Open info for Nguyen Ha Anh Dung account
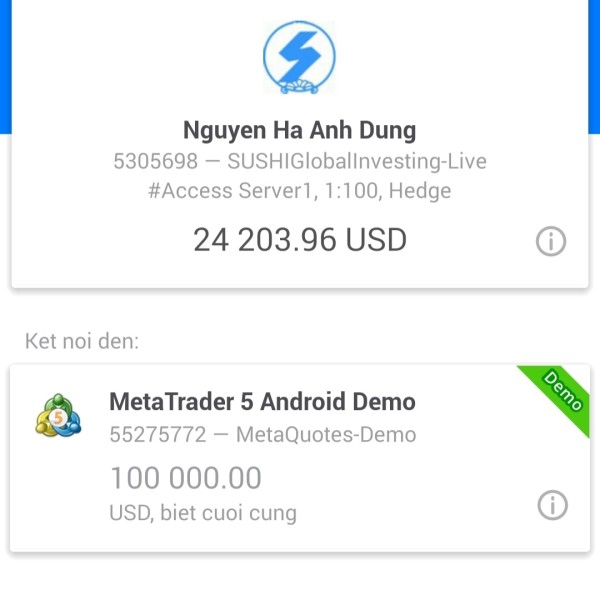 coord(551,241)
